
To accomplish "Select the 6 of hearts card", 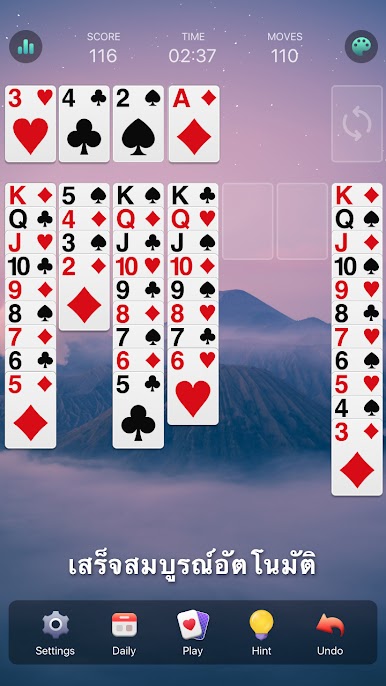I will [193, 387].
